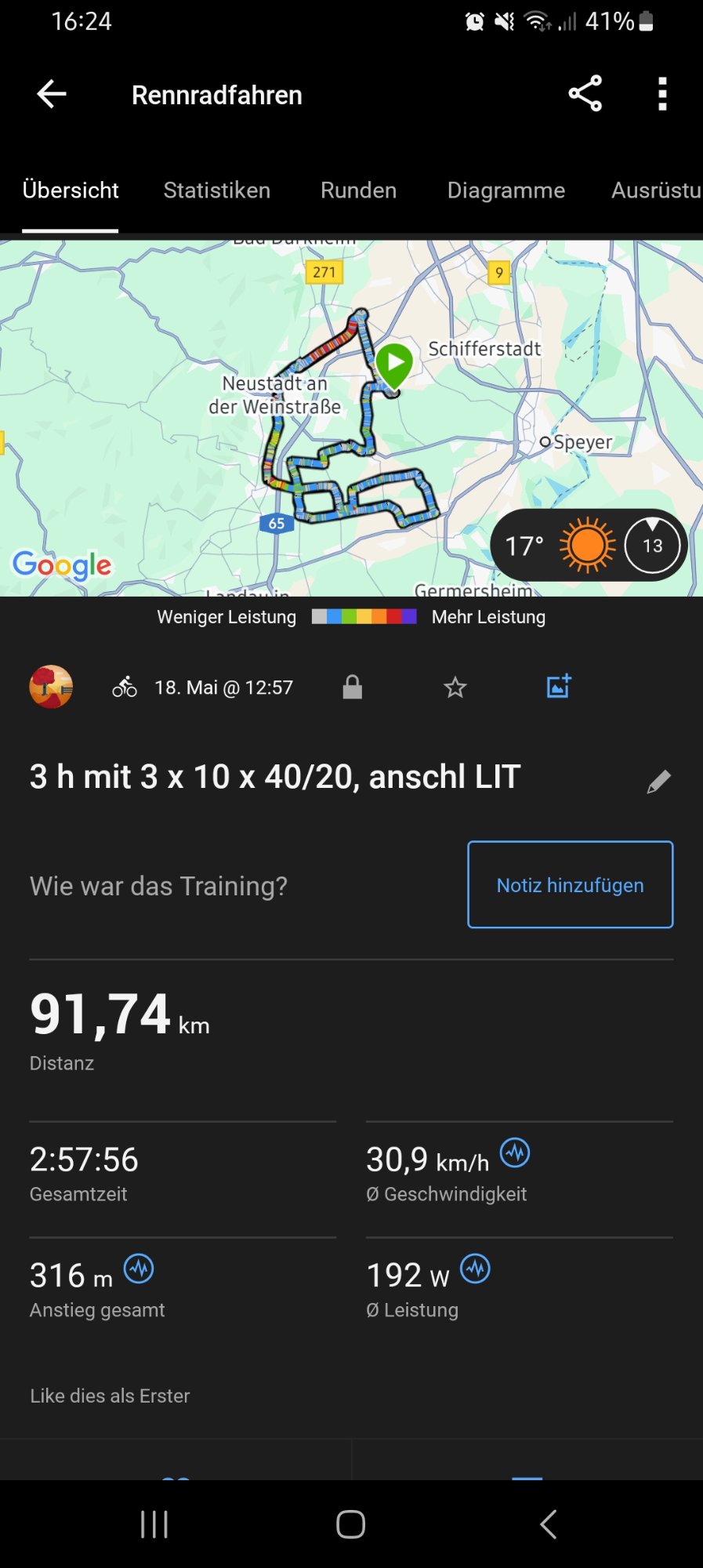Go to the home screen
This screenshot has height=1568, width=703.
[350, 1524]
